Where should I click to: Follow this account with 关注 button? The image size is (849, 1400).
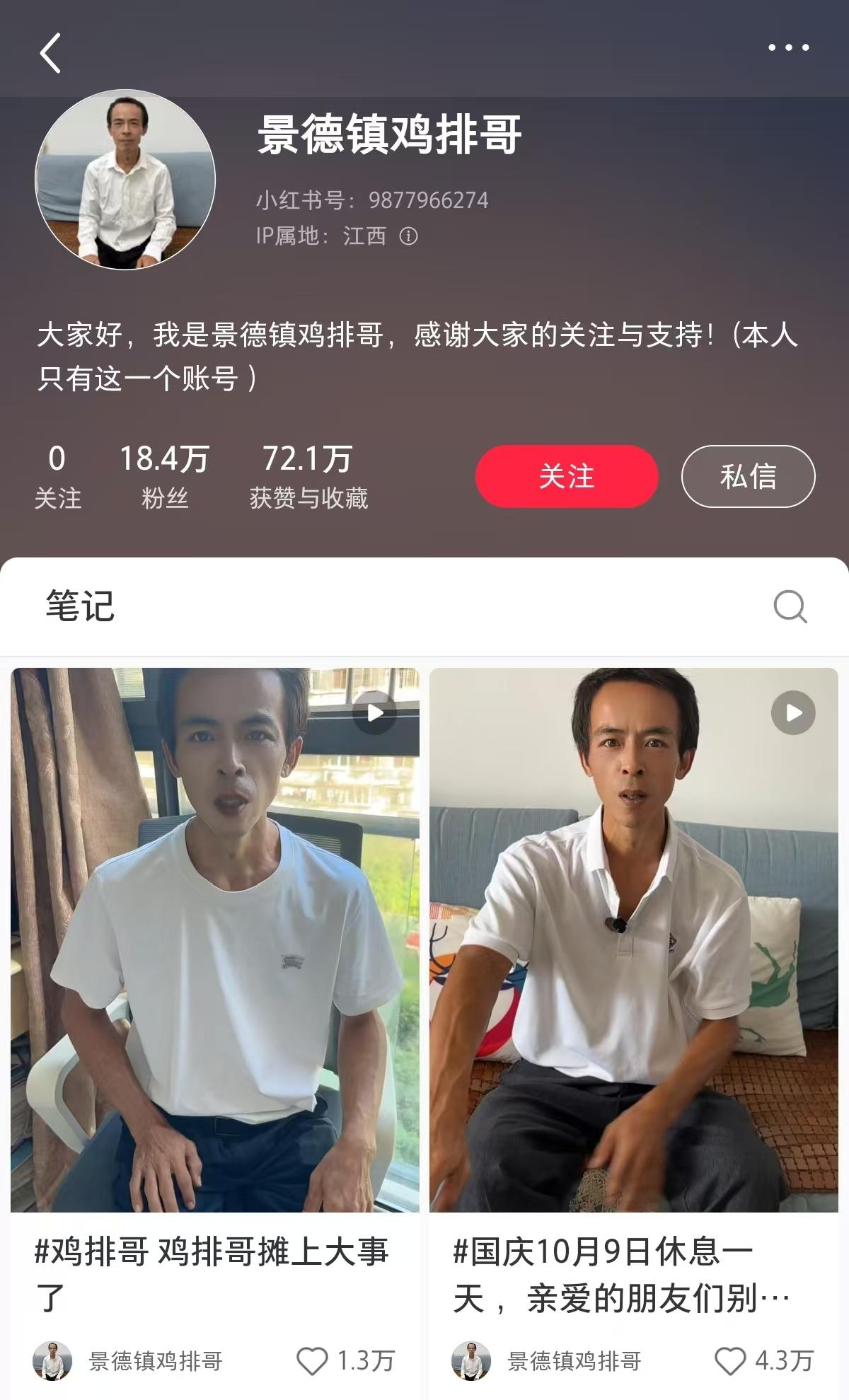566,476
